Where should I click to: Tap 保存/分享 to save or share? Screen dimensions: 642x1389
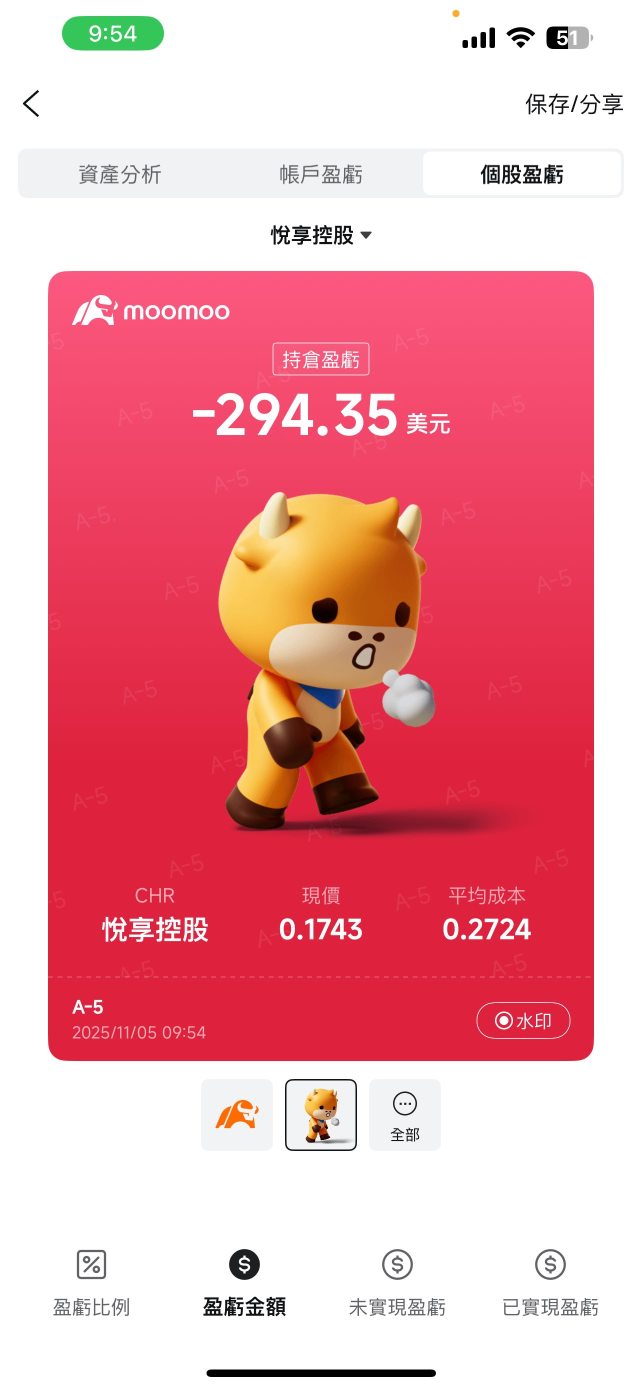click(574, 104)
